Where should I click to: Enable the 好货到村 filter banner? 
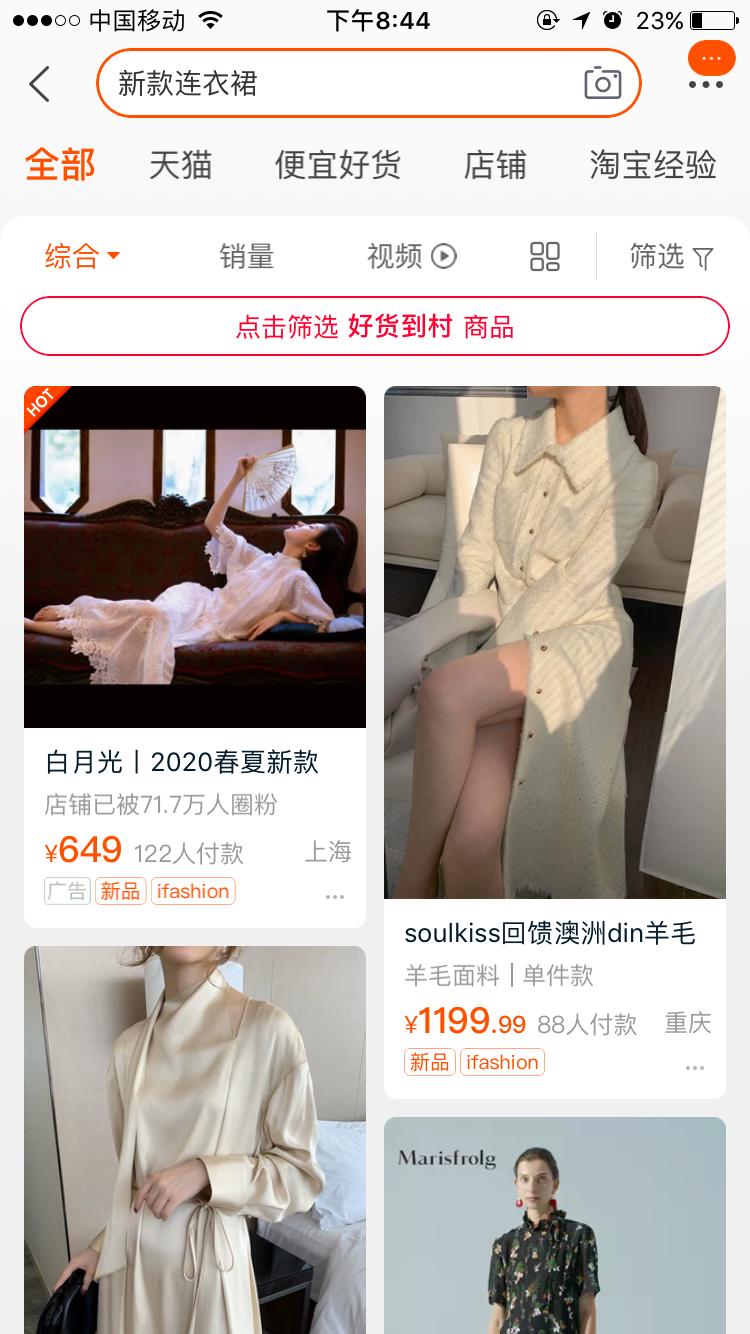(x=375, y=327)
